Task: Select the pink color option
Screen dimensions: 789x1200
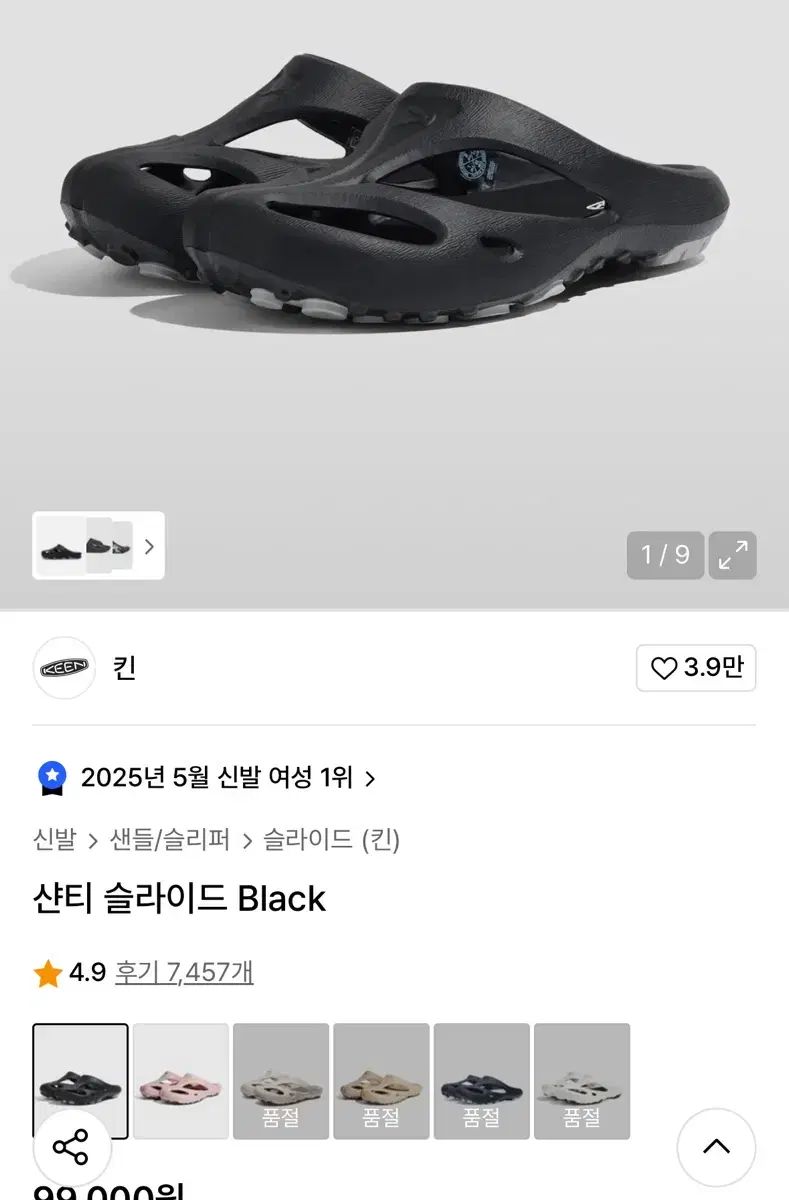Action: point(181,1081)
